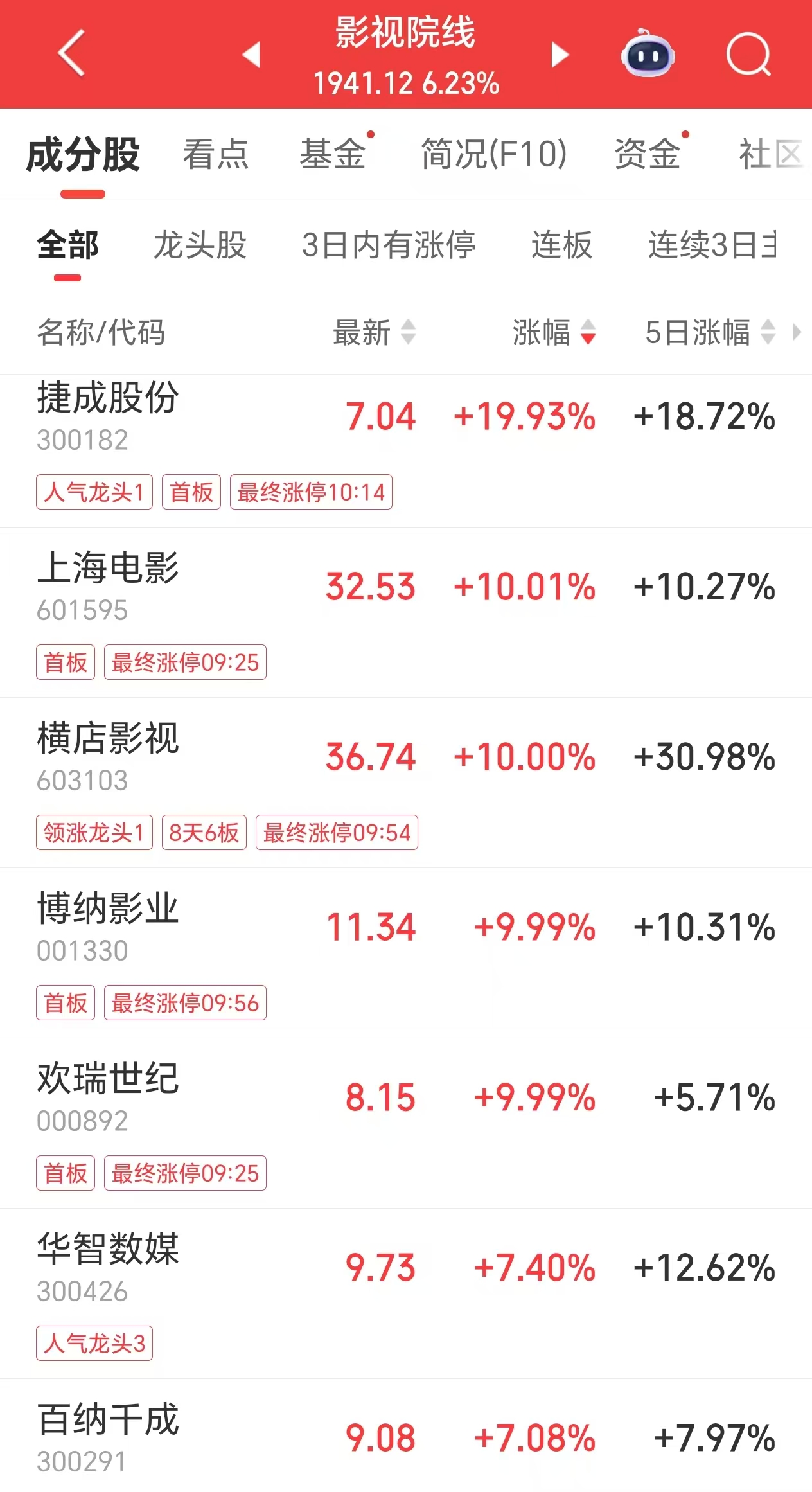Go back using the top-left arrow
Image resolution: width=812 pixels, height=1492 pixels.
tap(71, 54)
